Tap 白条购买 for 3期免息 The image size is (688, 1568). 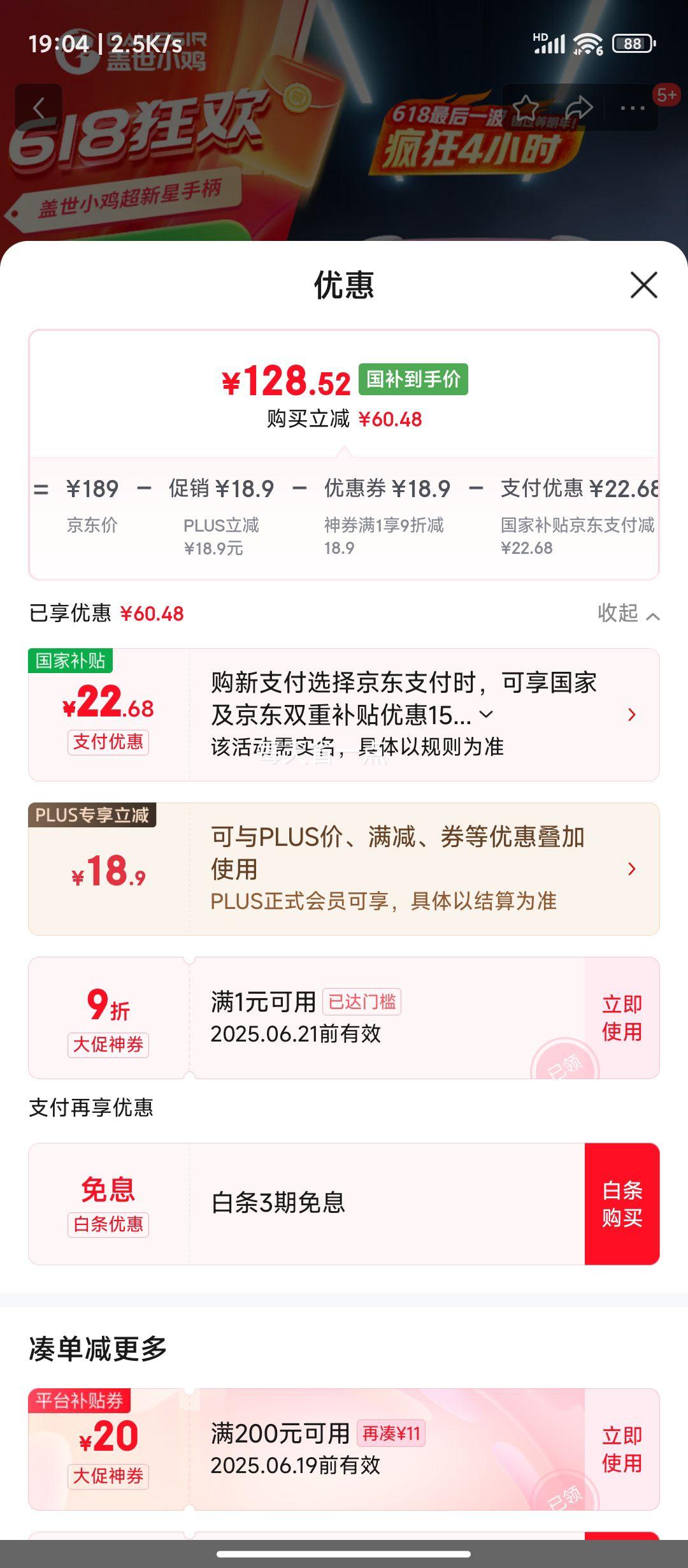[622, 1204]
